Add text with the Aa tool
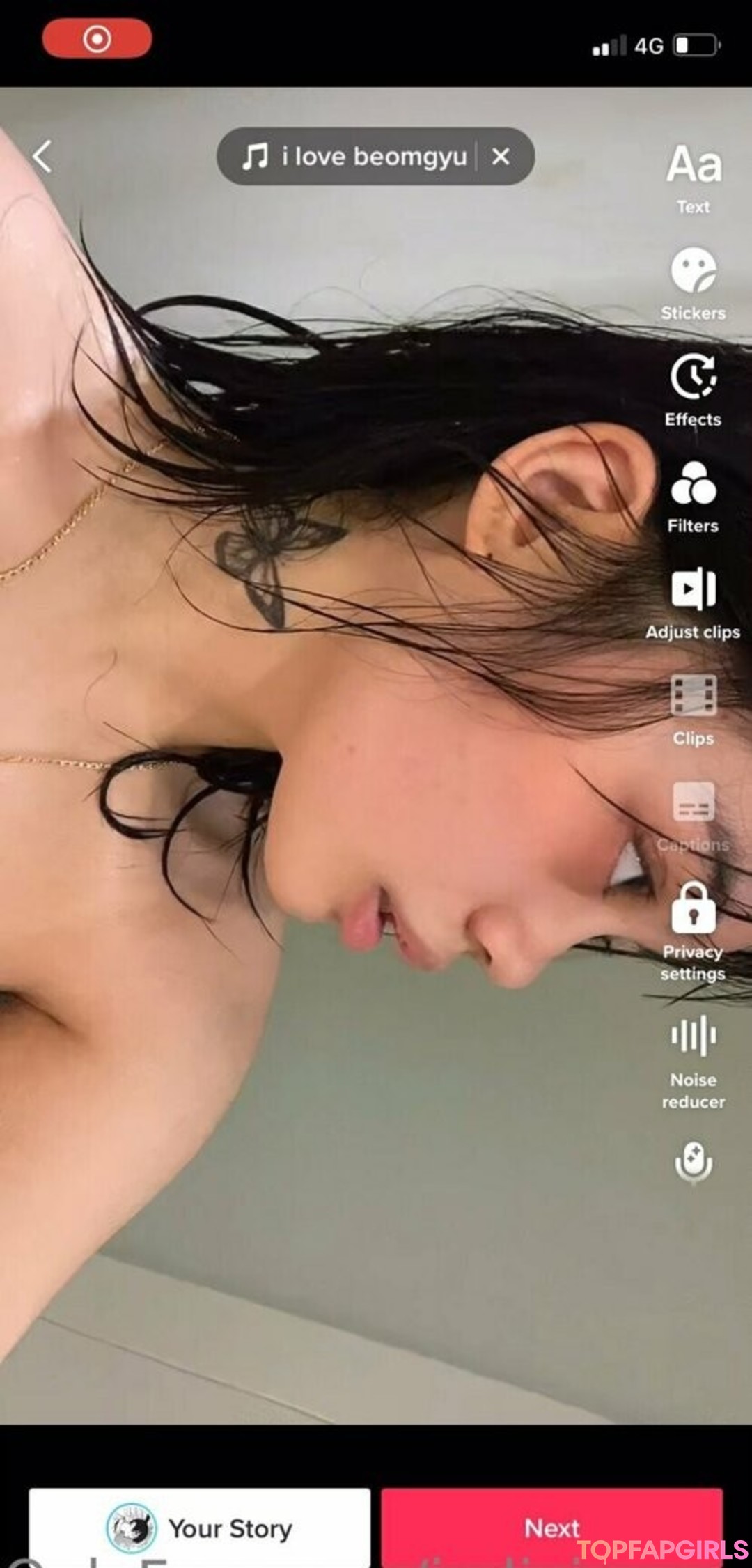Viewport: 752px width, 1568px height. [694, 177]
